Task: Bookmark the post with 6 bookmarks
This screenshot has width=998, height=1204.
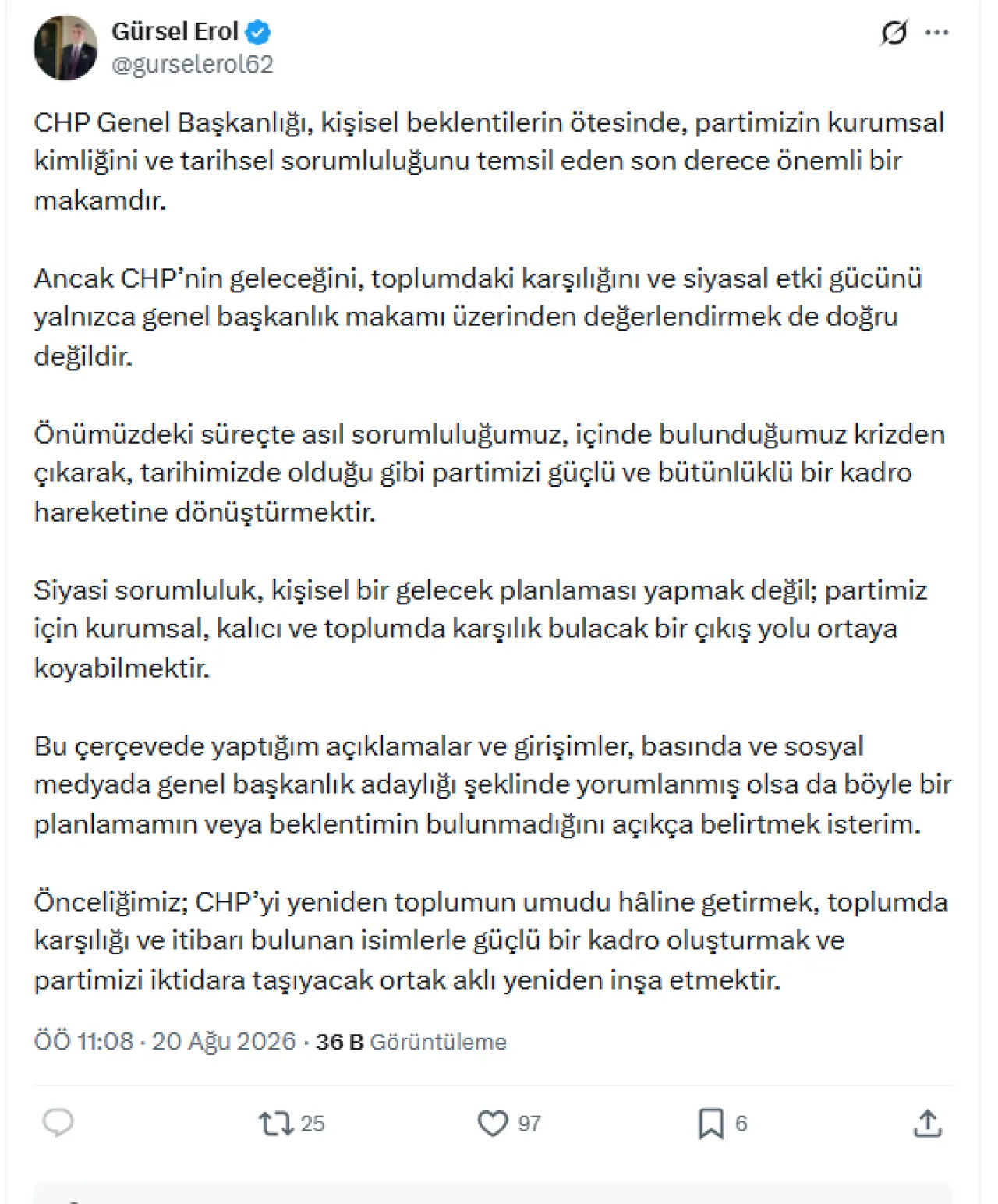Action: pos(722,1124)
